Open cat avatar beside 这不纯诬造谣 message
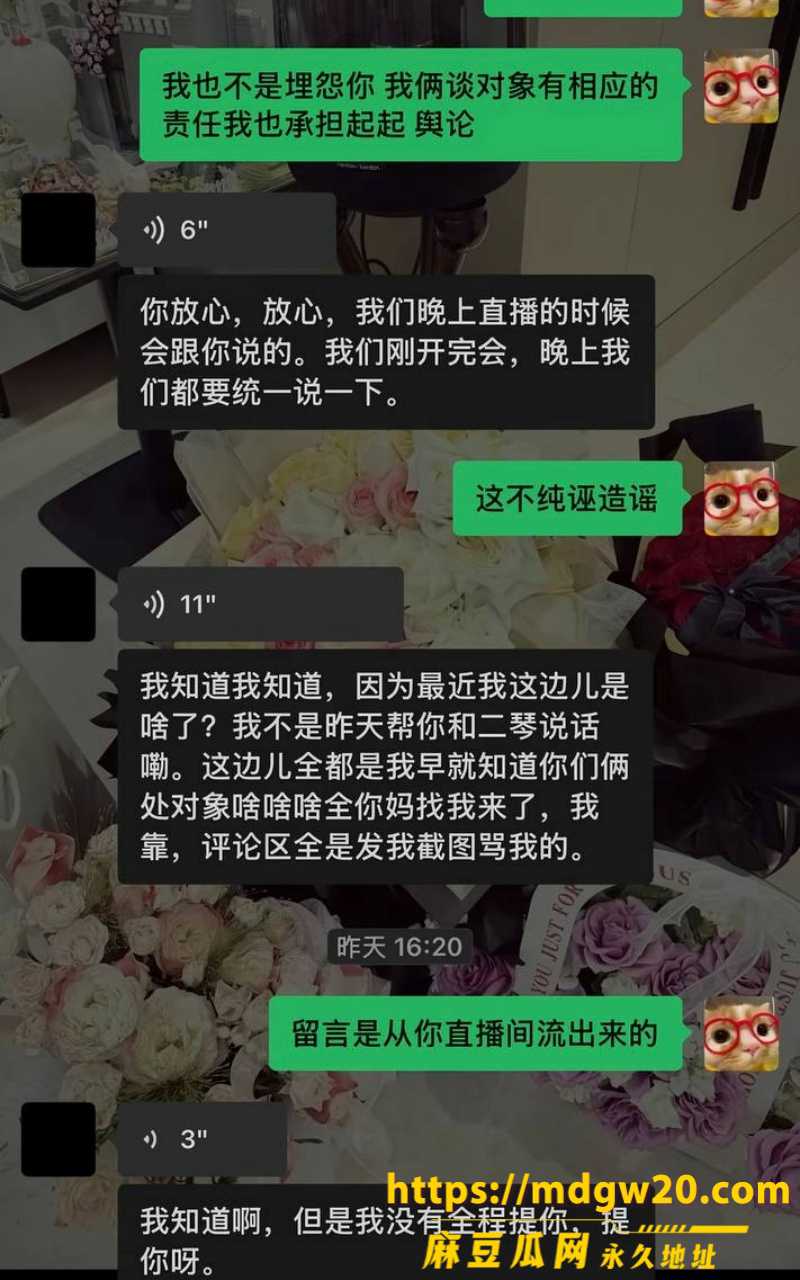This screenshot has height=1280, width=800. 741,499
